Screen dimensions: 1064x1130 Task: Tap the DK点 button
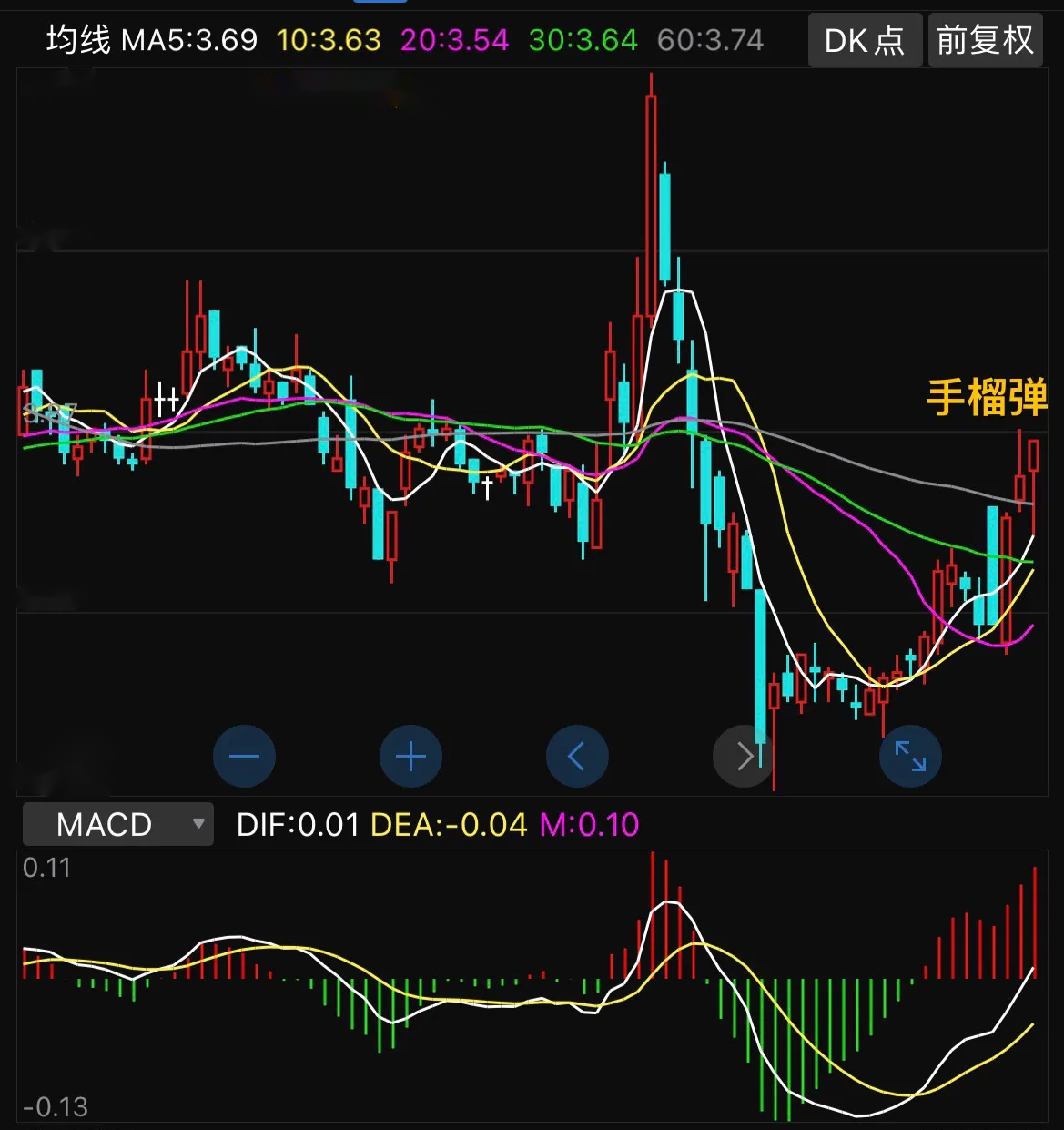[x=865, y=40]
